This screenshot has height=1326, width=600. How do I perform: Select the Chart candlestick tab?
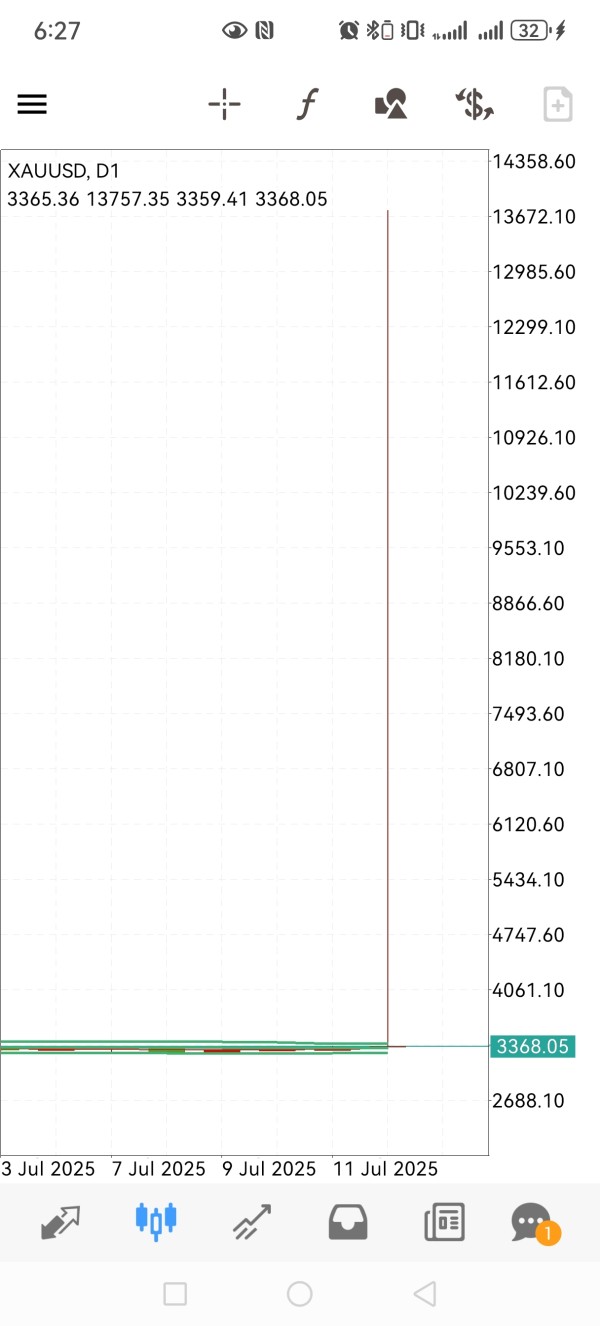(x=156, y=1221)
